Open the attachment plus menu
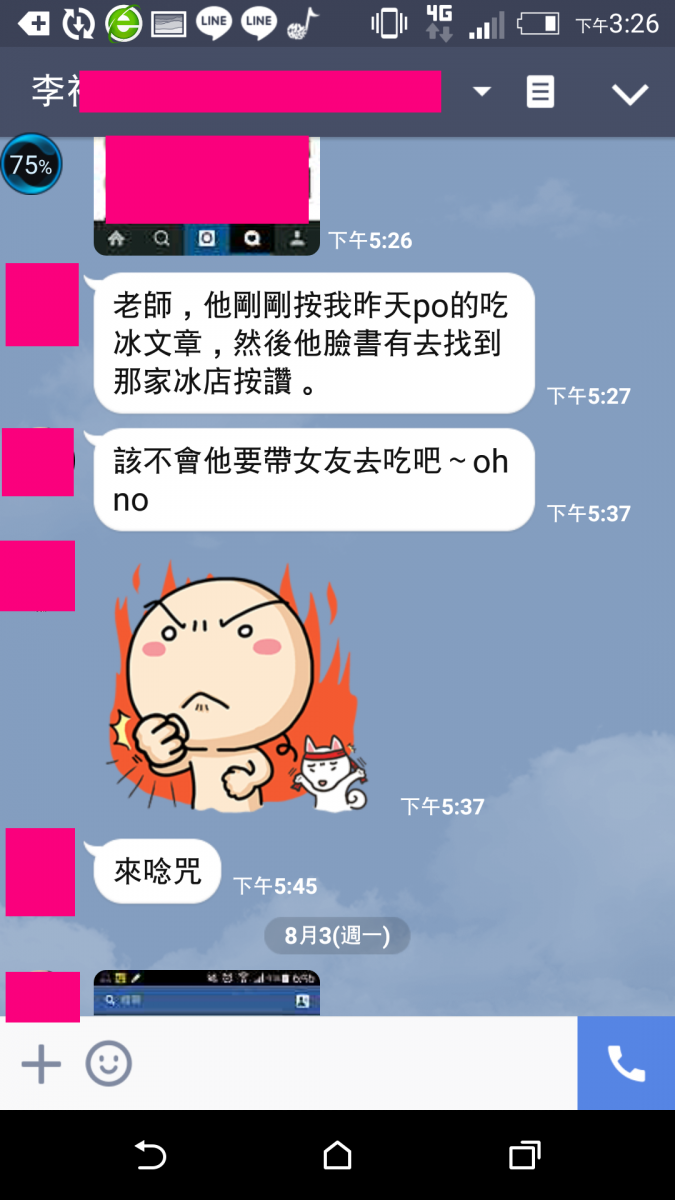 41,1064
